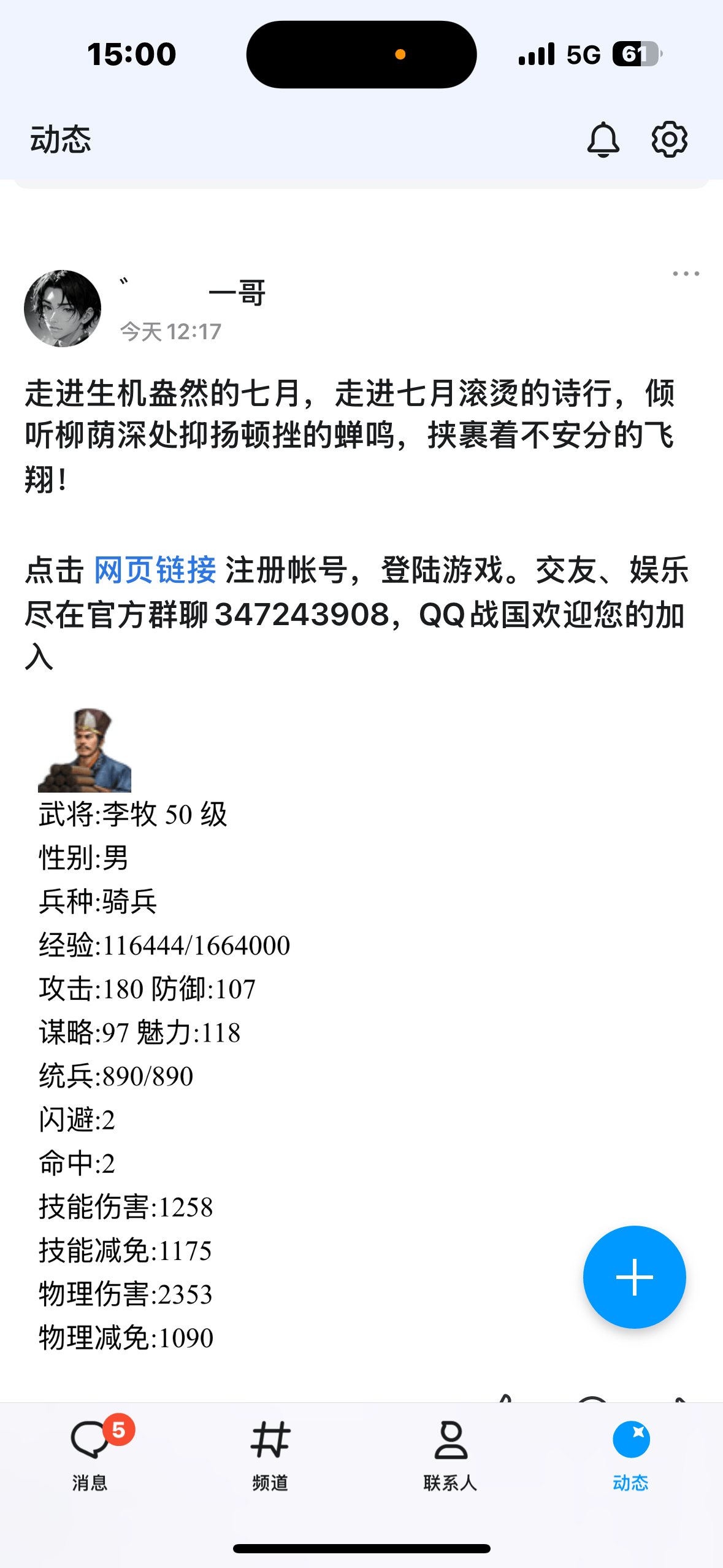Create a new post with the plus button
This screenshot has width=723, height=1568.
pos(634,1277)
